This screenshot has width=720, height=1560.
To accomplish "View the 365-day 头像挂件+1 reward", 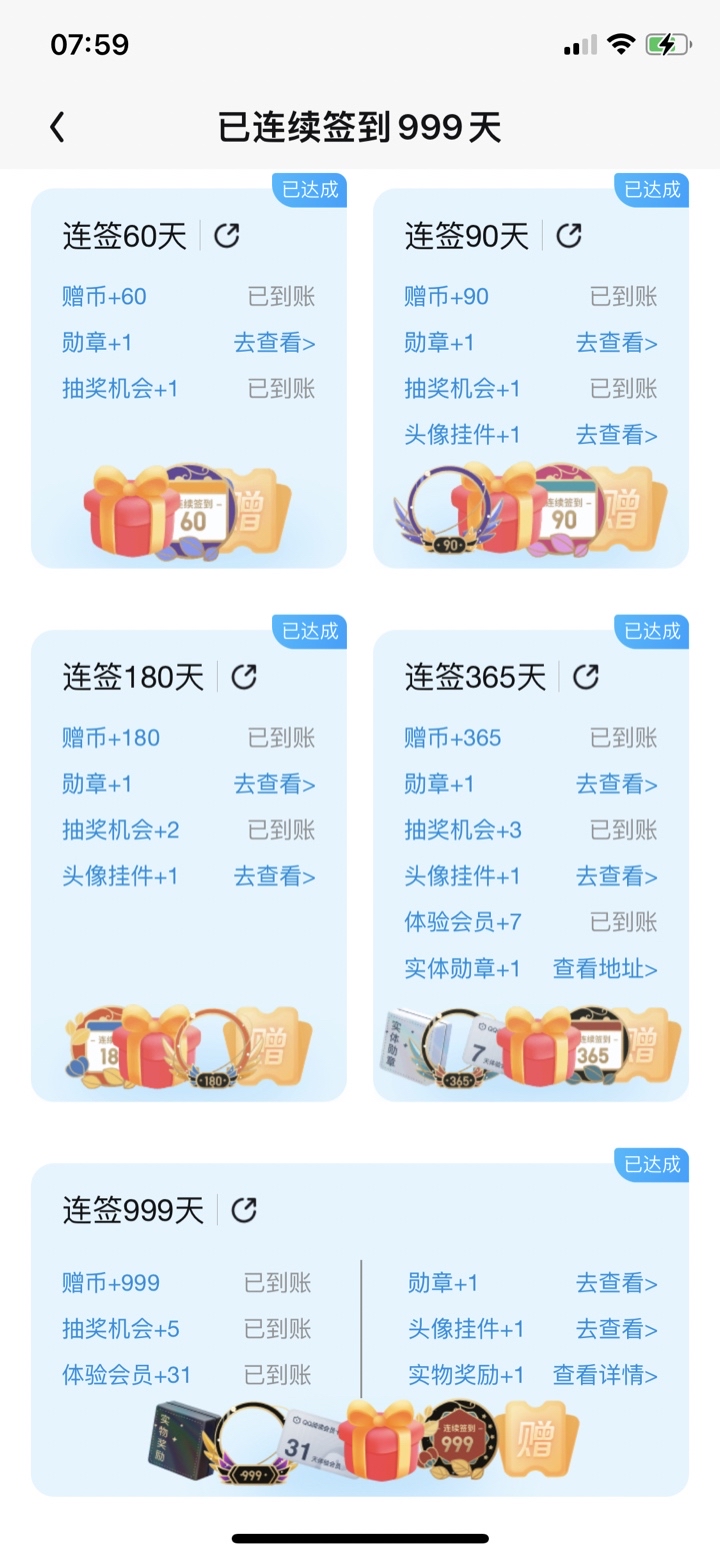I will click(x=617, y=877).
